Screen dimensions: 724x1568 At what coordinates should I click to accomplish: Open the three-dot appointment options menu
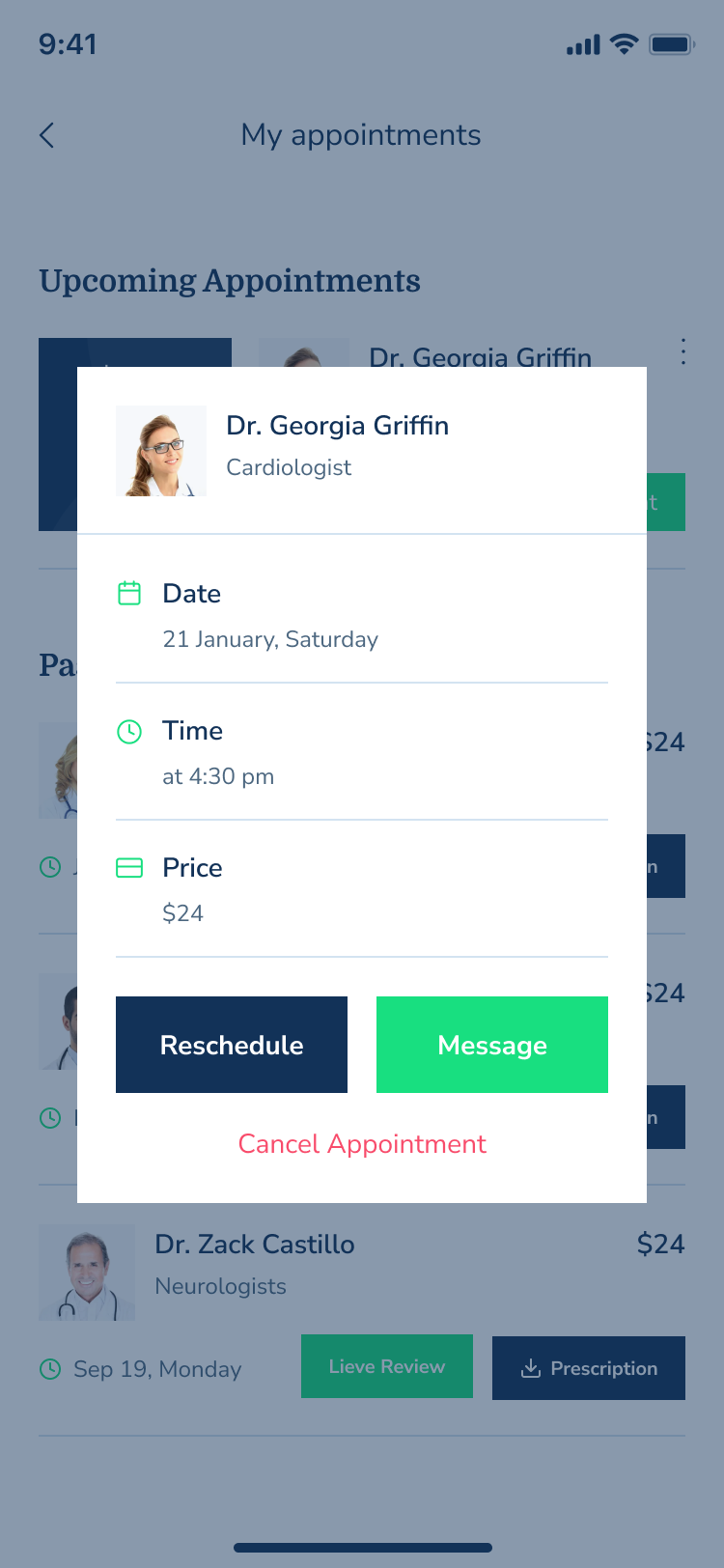683,351
